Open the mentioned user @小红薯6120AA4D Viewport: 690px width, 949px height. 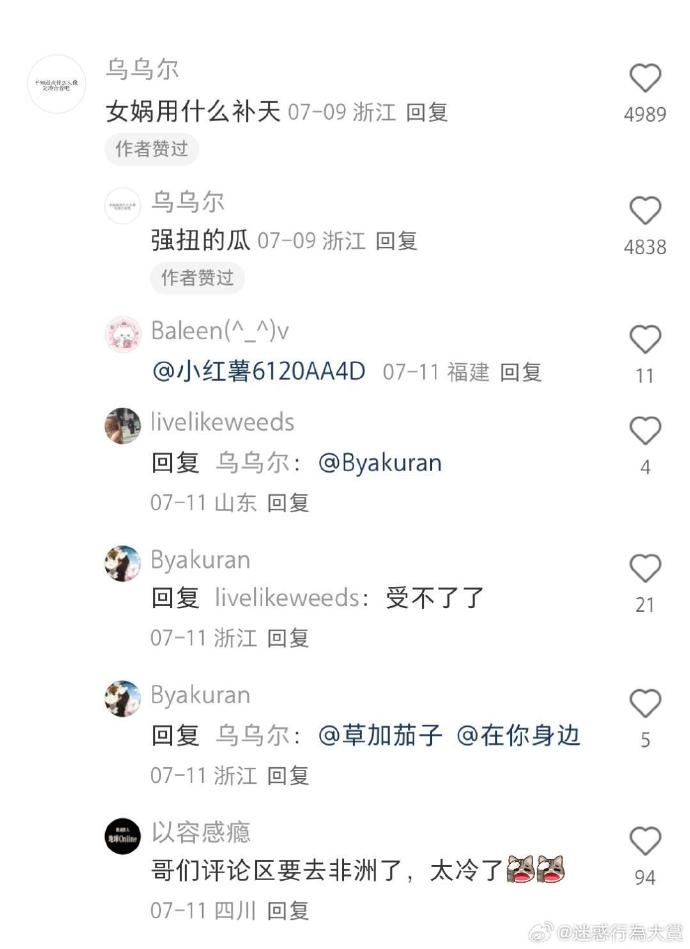pyautogui.click(x=258, y=373)
